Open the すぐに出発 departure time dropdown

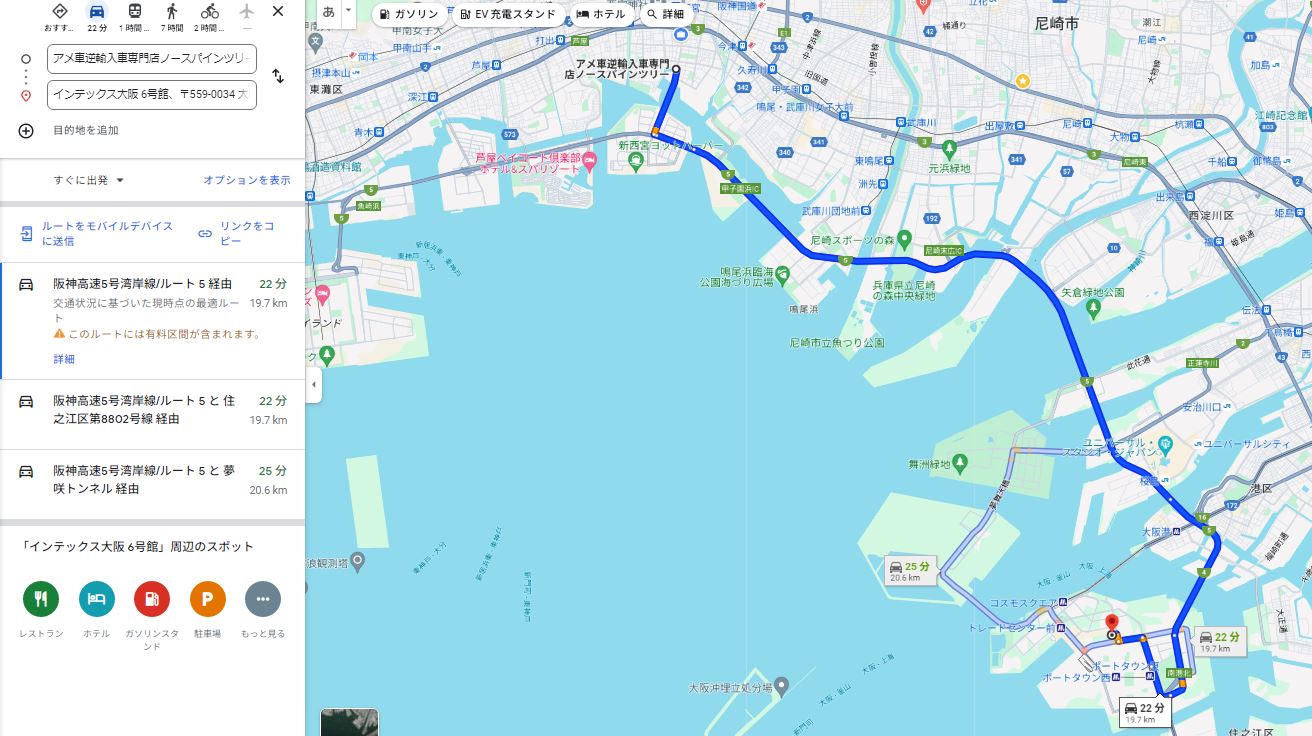point(89,180)
